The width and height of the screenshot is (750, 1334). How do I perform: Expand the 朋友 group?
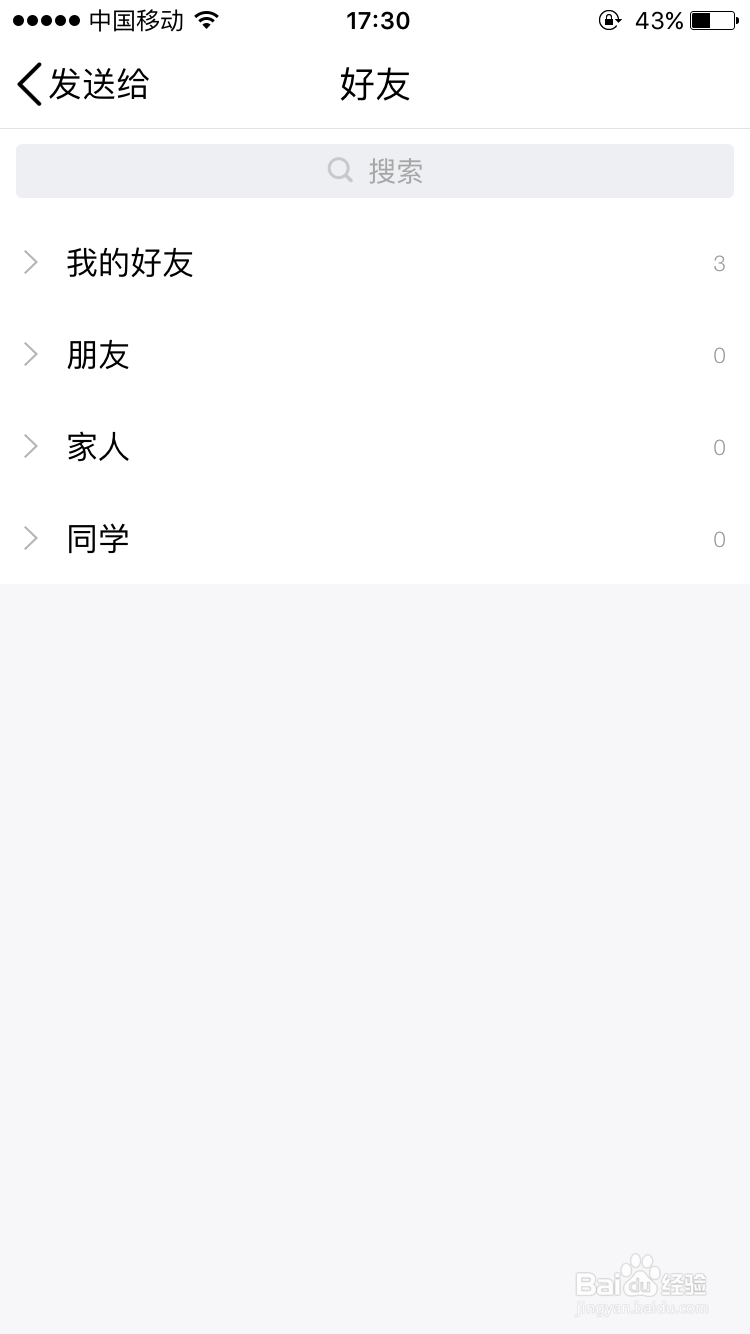(375, 355)
